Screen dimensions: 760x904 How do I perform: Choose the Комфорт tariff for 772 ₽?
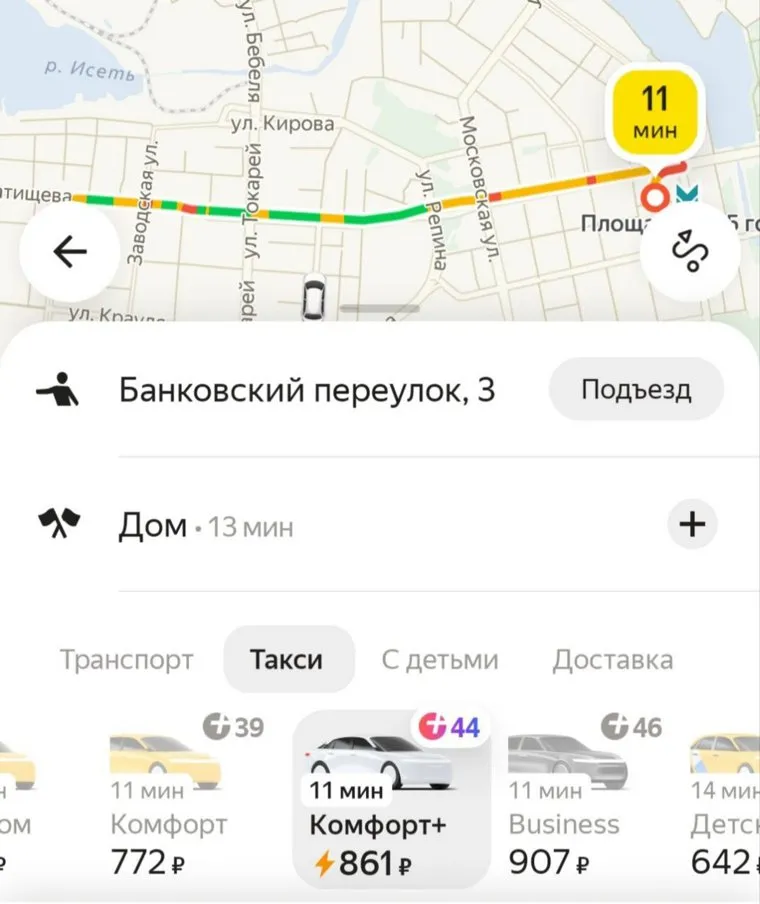[x=168, y=800]
